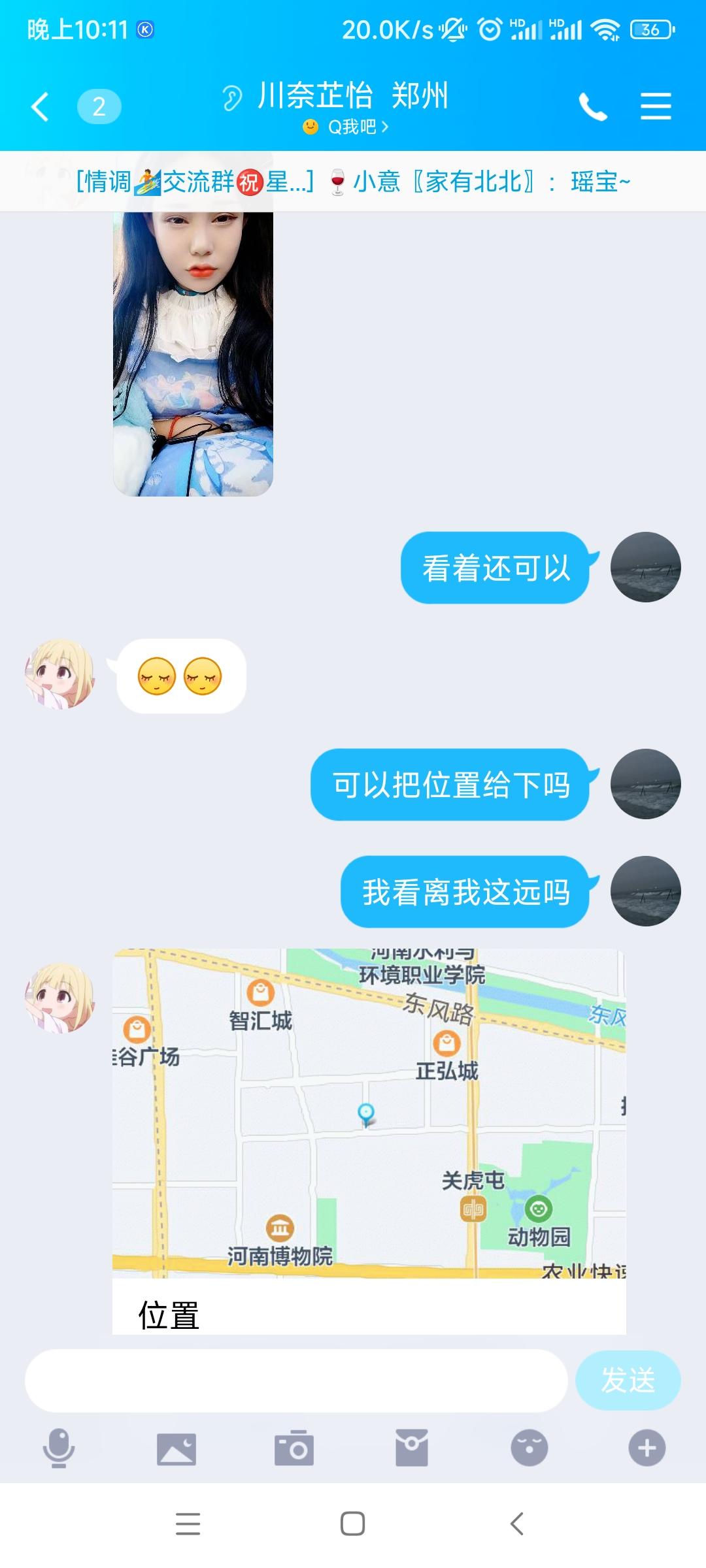Tap the 发送 send button
Screen dimensions: 706x1568
[628, 1380]
